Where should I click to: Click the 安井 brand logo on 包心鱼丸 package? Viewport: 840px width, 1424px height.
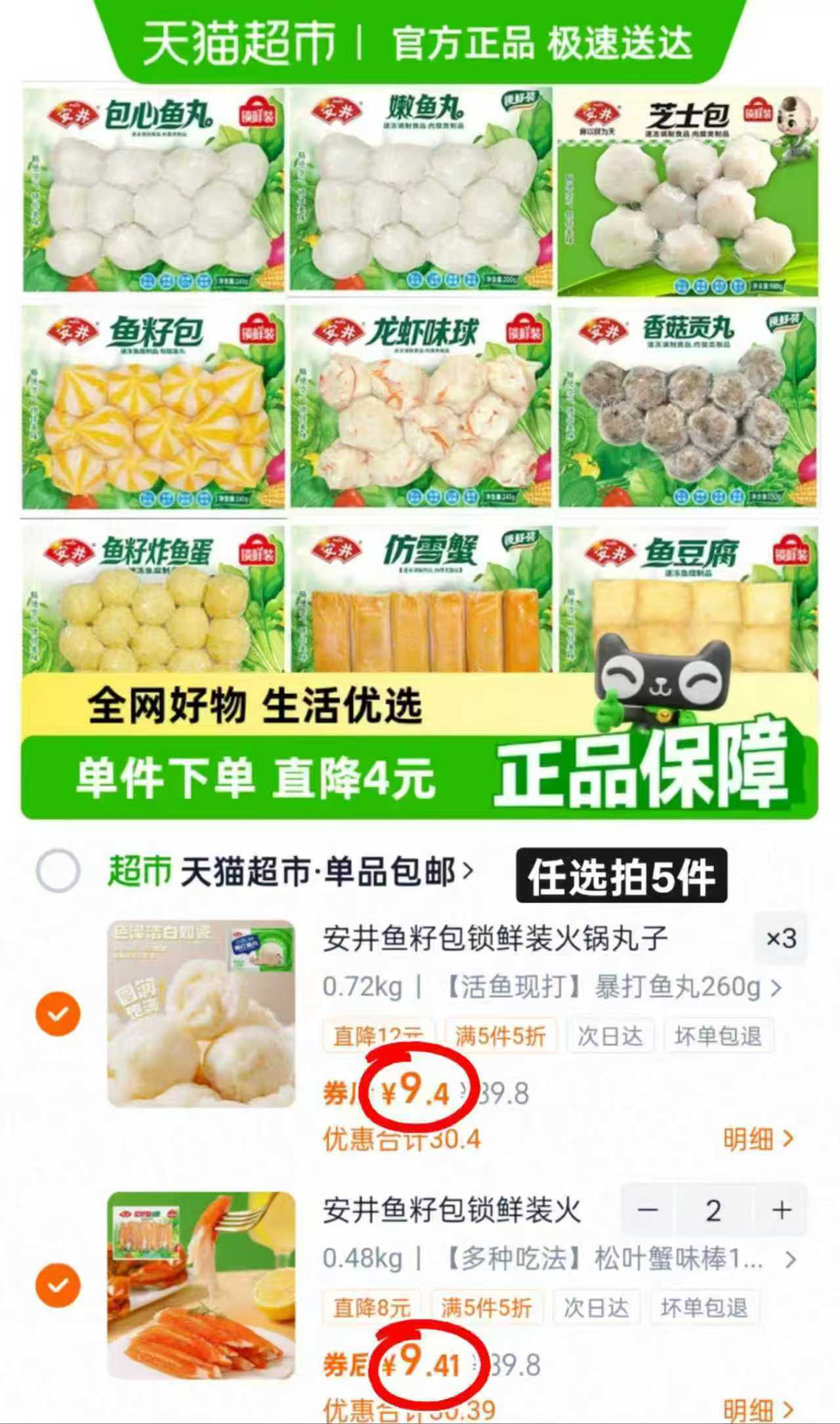pos(74,113)
